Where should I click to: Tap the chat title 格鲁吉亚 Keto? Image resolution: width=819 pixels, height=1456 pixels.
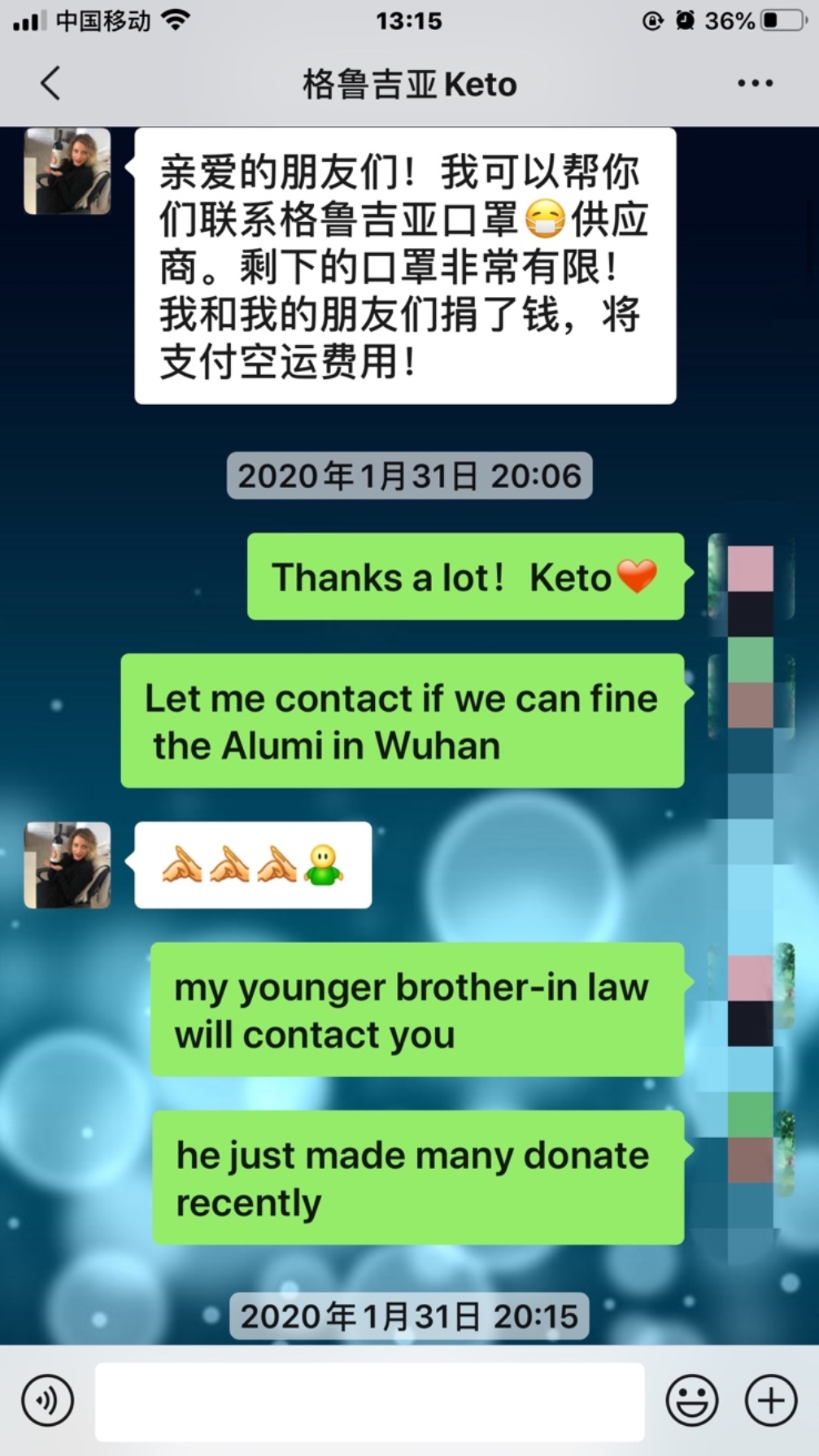coord(409,81)
